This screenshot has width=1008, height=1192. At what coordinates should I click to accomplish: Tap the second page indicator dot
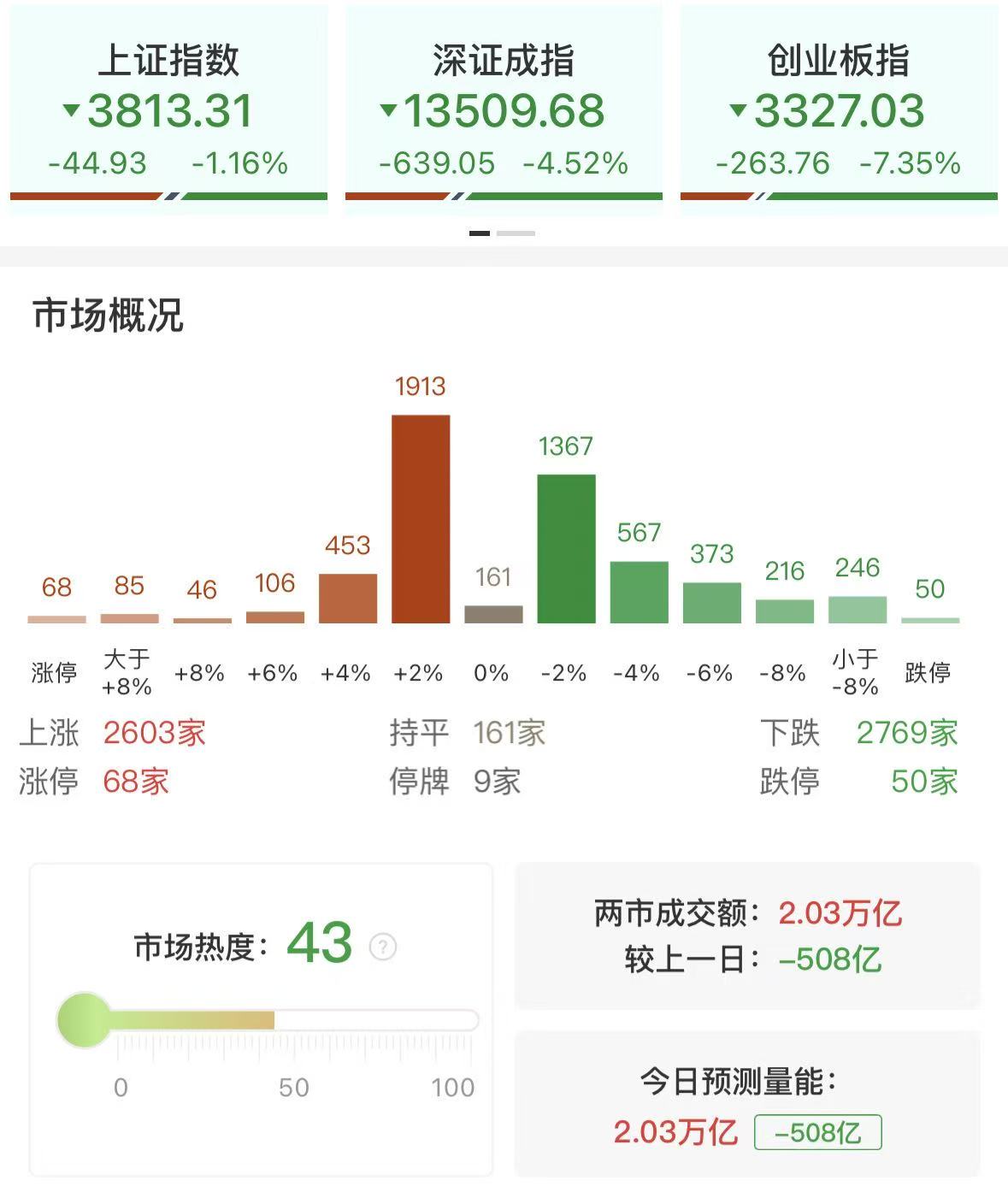coord(516,233)
